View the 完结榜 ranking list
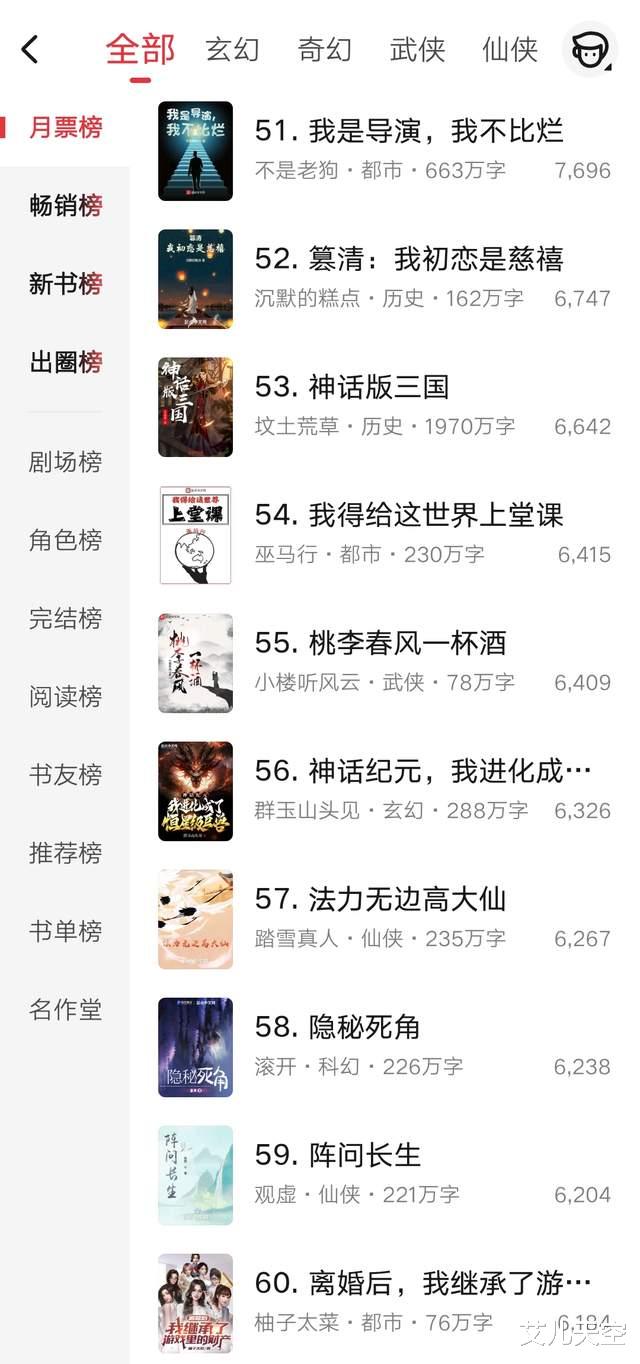This screenshot has height=1364, width=640. coord(65,618)
